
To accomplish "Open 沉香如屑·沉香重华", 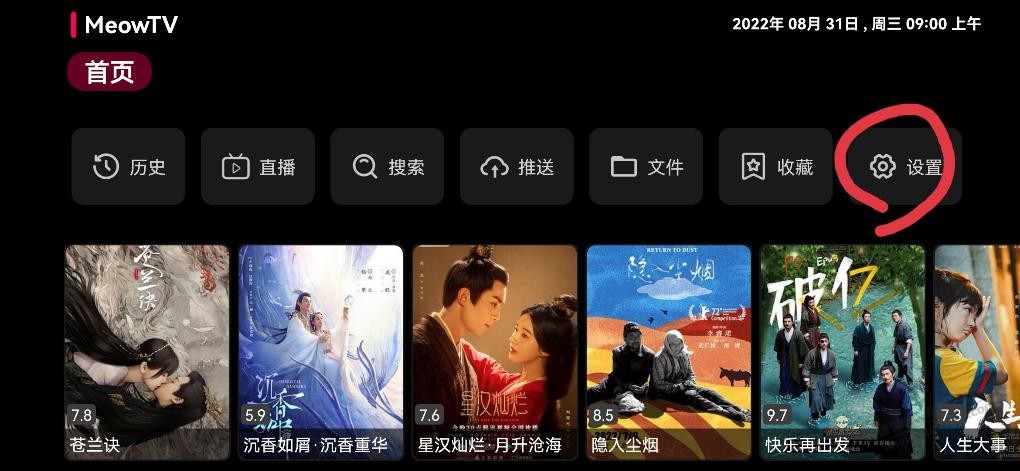I will coord(321,350).
